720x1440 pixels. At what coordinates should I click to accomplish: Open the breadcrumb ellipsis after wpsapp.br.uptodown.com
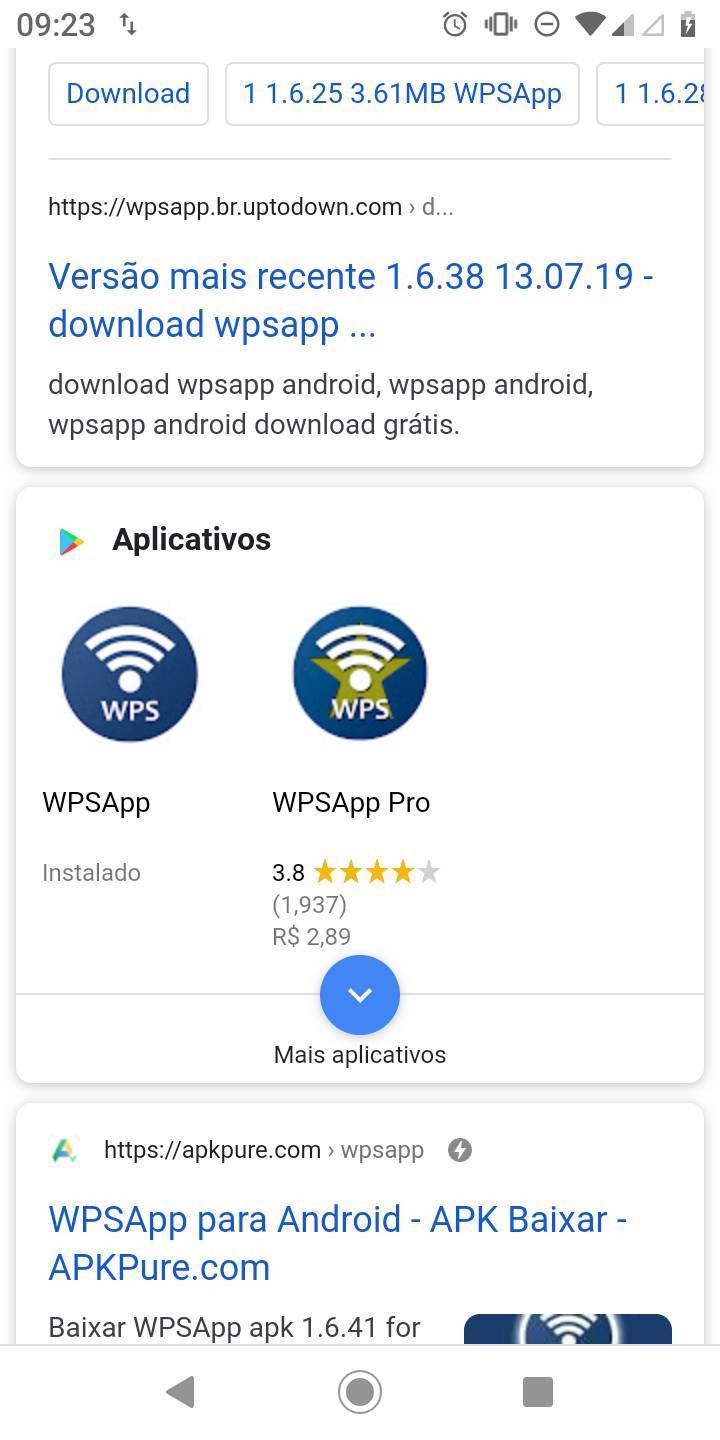click(x=437, y=207)
